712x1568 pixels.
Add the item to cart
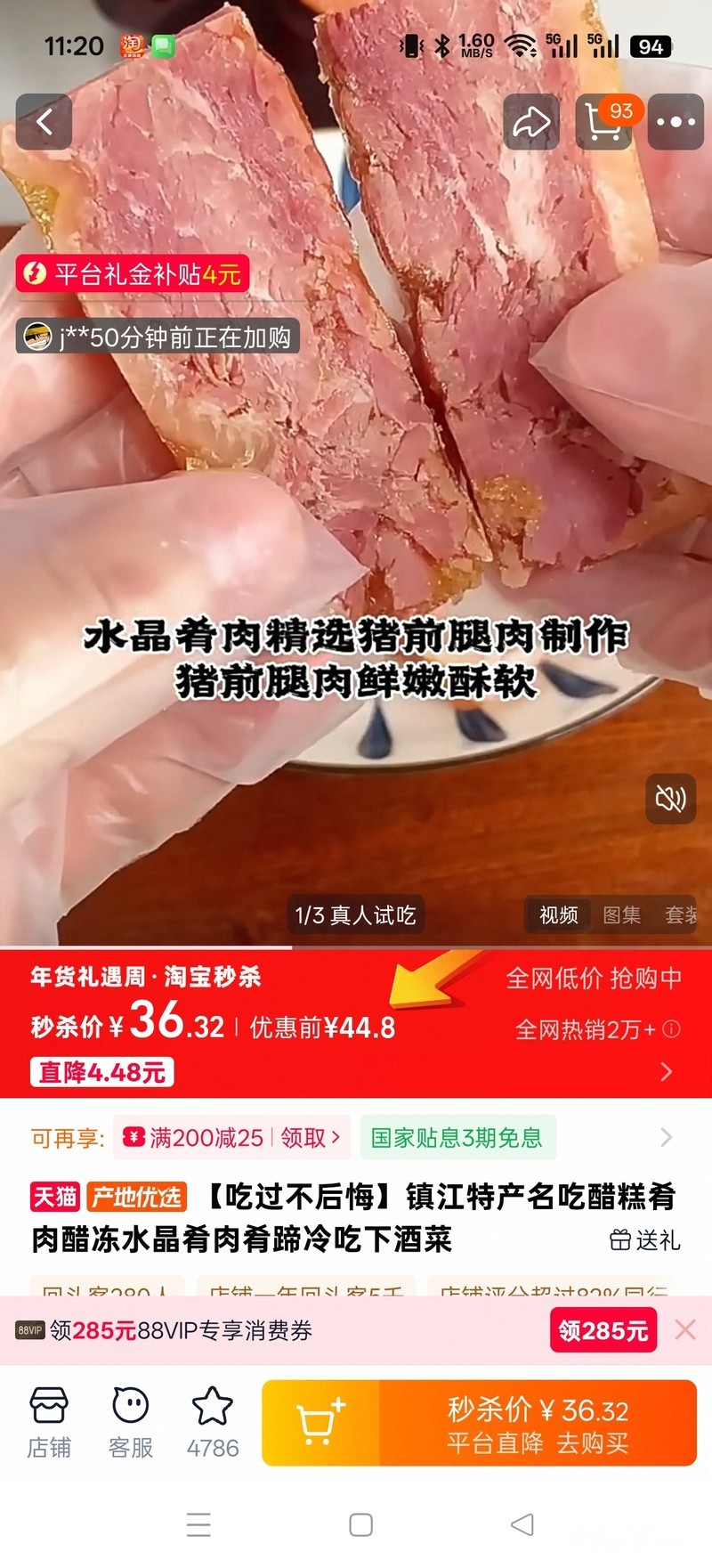point(320,1422)
